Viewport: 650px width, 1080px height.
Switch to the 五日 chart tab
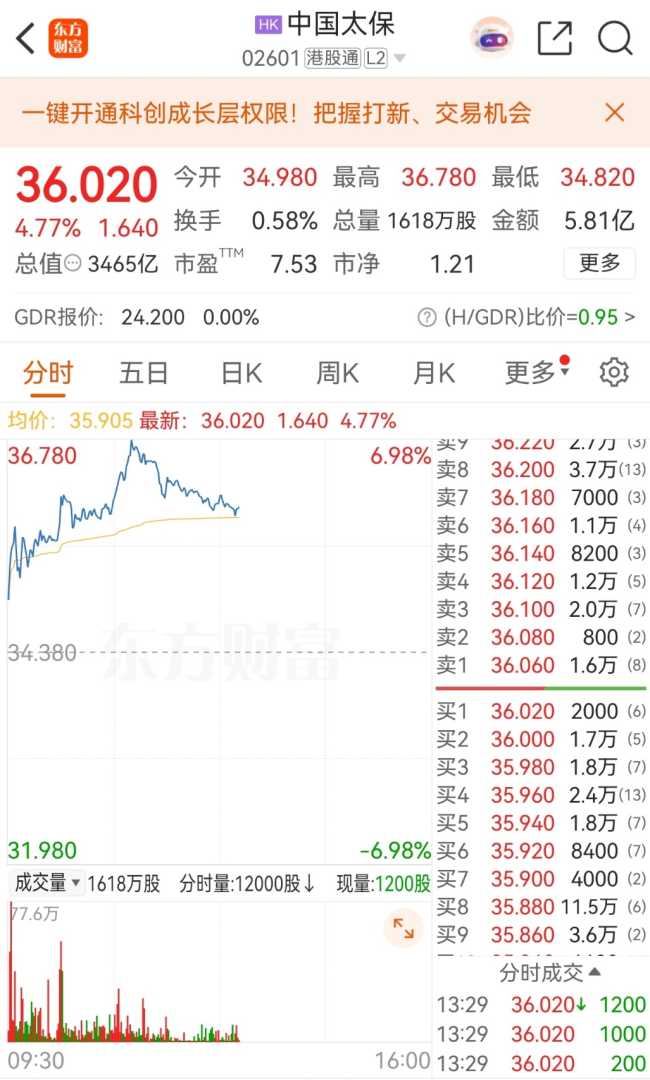[x=144, y=373]
